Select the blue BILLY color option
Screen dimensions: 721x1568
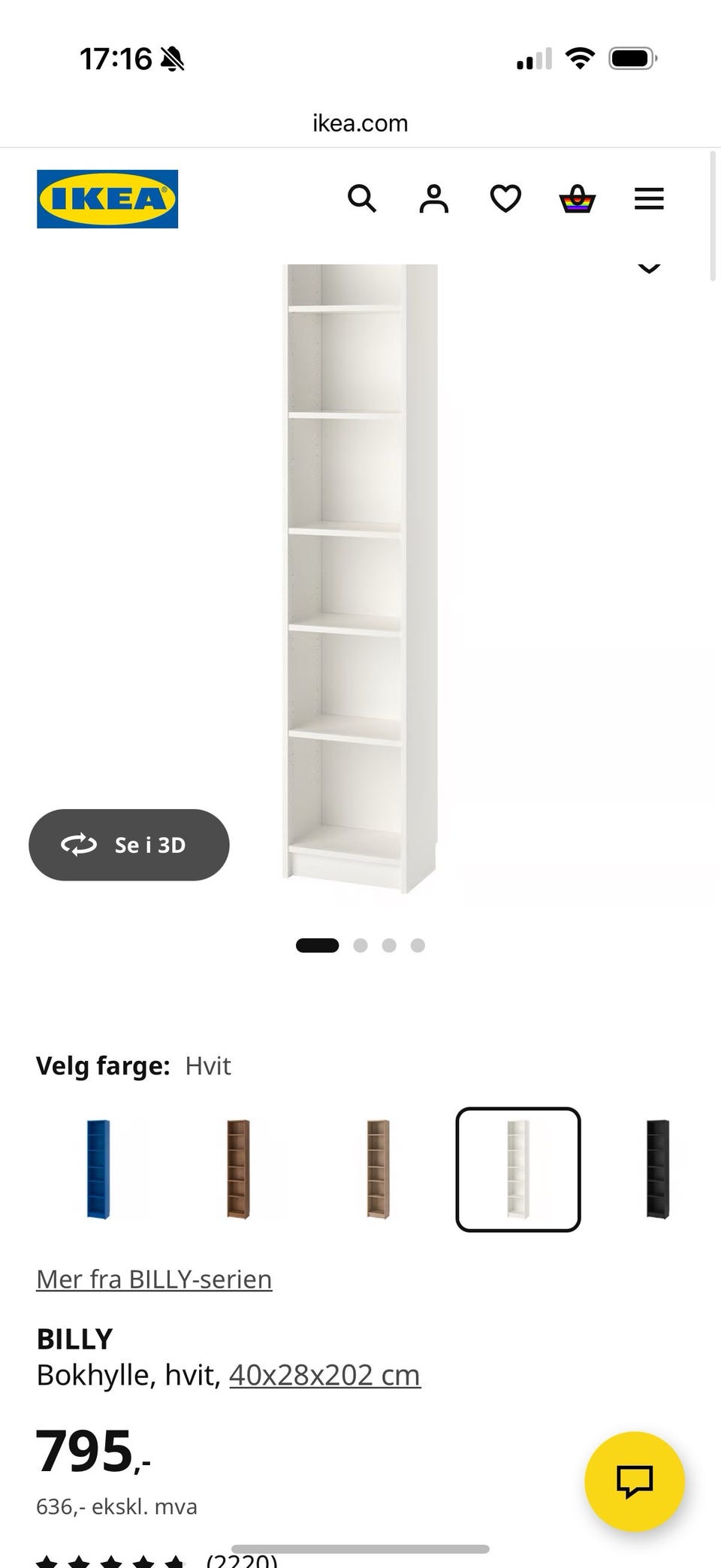pyautogui.click(x=98, y=1169)
